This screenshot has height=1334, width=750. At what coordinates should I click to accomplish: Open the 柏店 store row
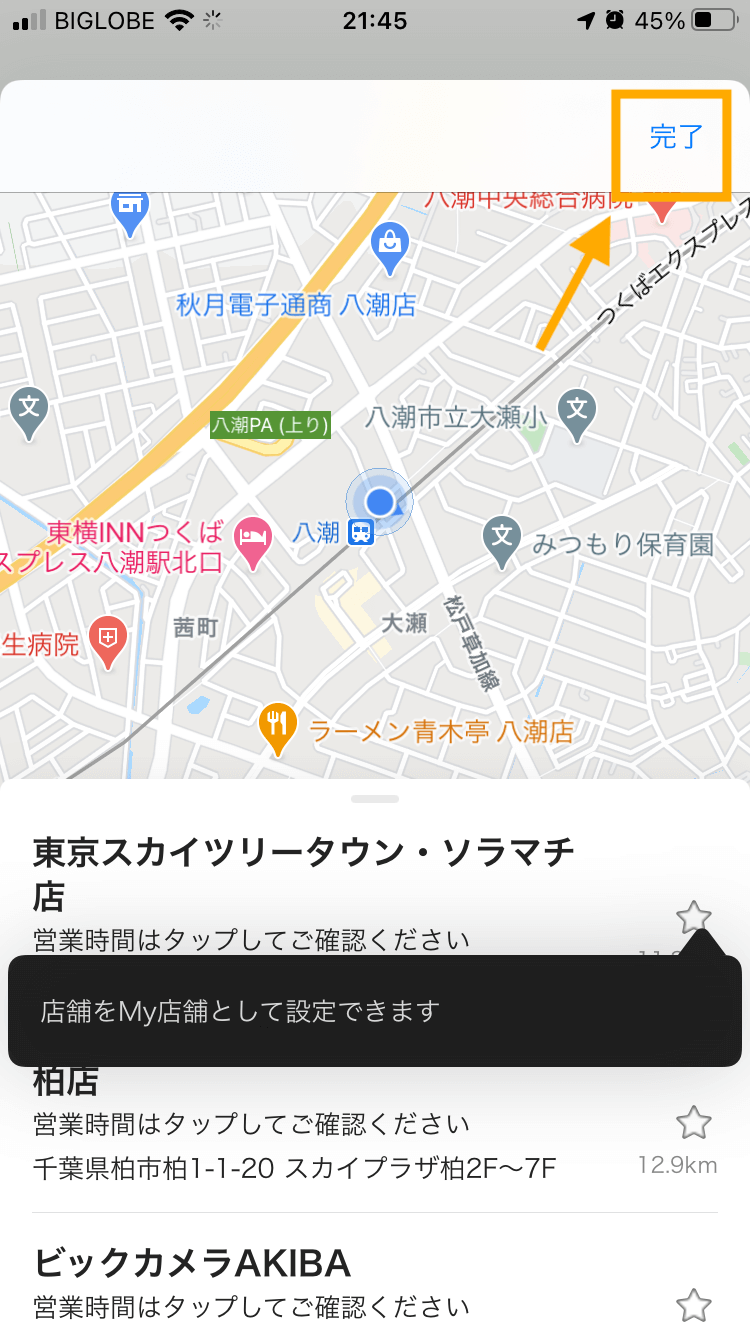pyautogui.click(x=300, y=1125)
